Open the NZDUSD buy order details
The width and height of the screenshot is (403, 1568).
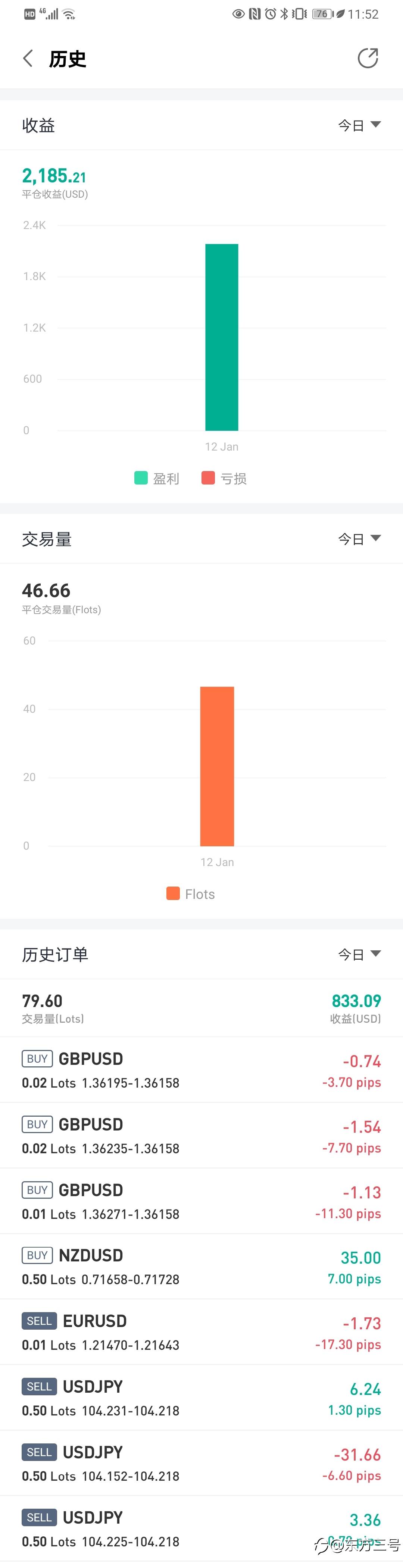[x=201, y=1267]
